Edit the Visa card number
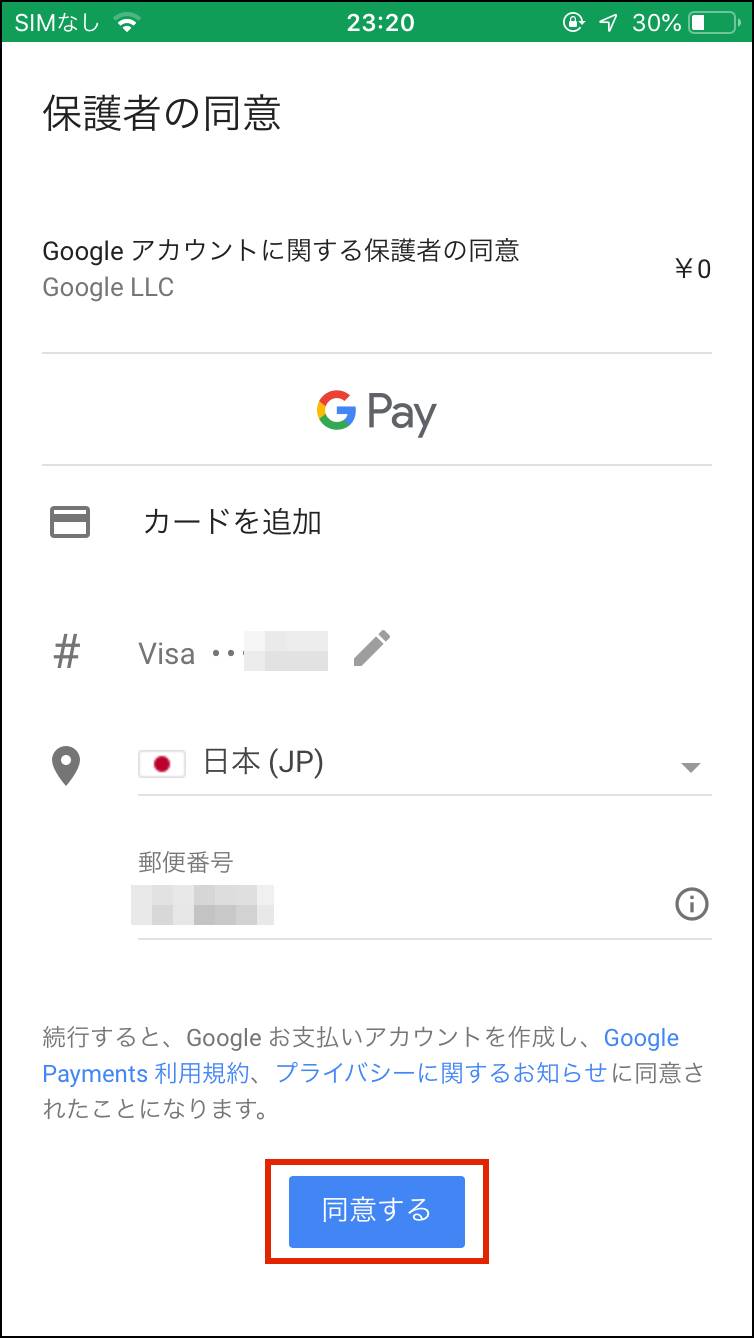This screenshot has height=1338, width=754. pyautogui.click(x=372, y=650)
